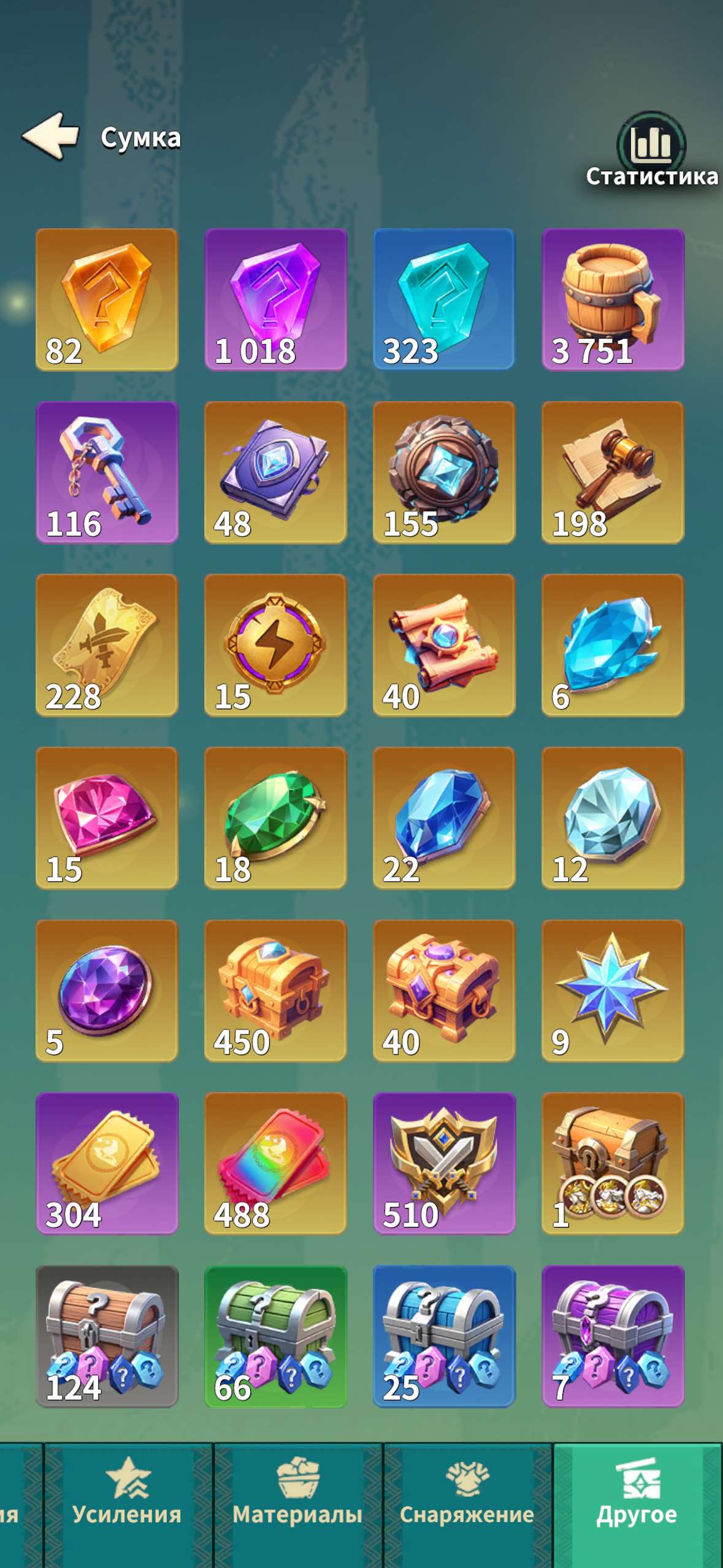Open the lightning coin item with 15
Screen dimensions: 723x1568
(x=275, y=645)
